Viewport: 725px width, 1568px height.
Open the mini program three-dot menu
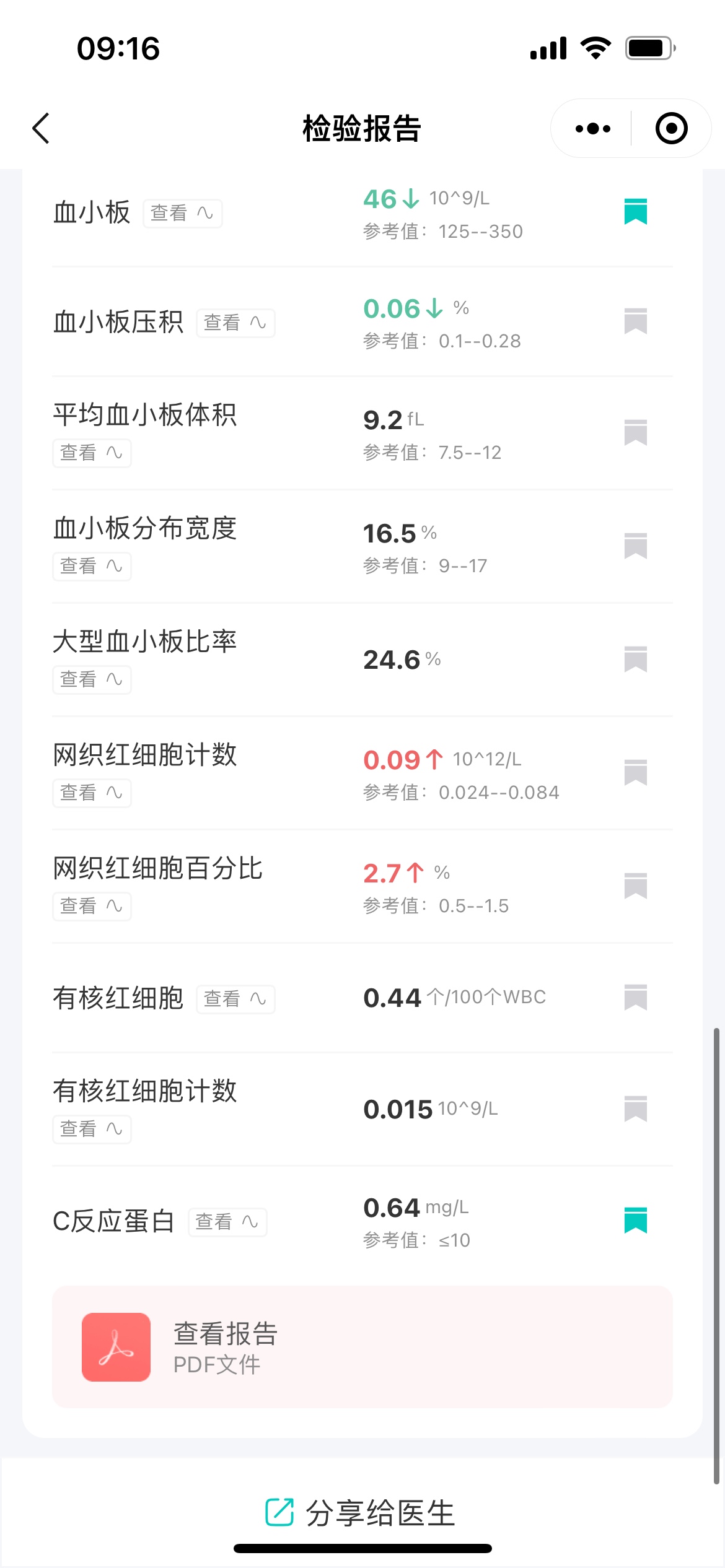point(592,128)
